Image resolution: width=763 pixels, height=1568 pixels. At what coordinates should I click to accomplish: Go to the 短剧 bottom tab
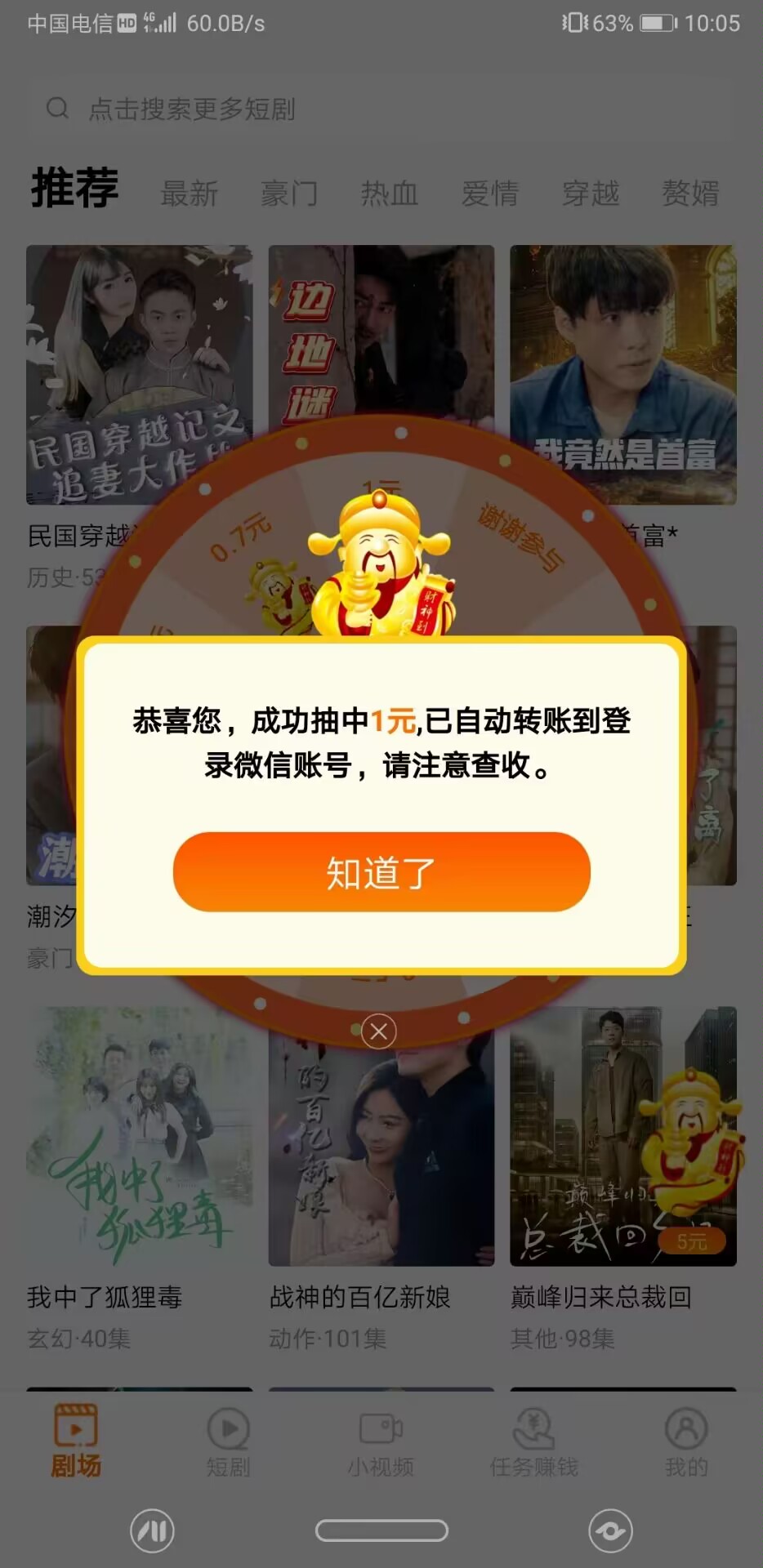tap(229, 1443)
